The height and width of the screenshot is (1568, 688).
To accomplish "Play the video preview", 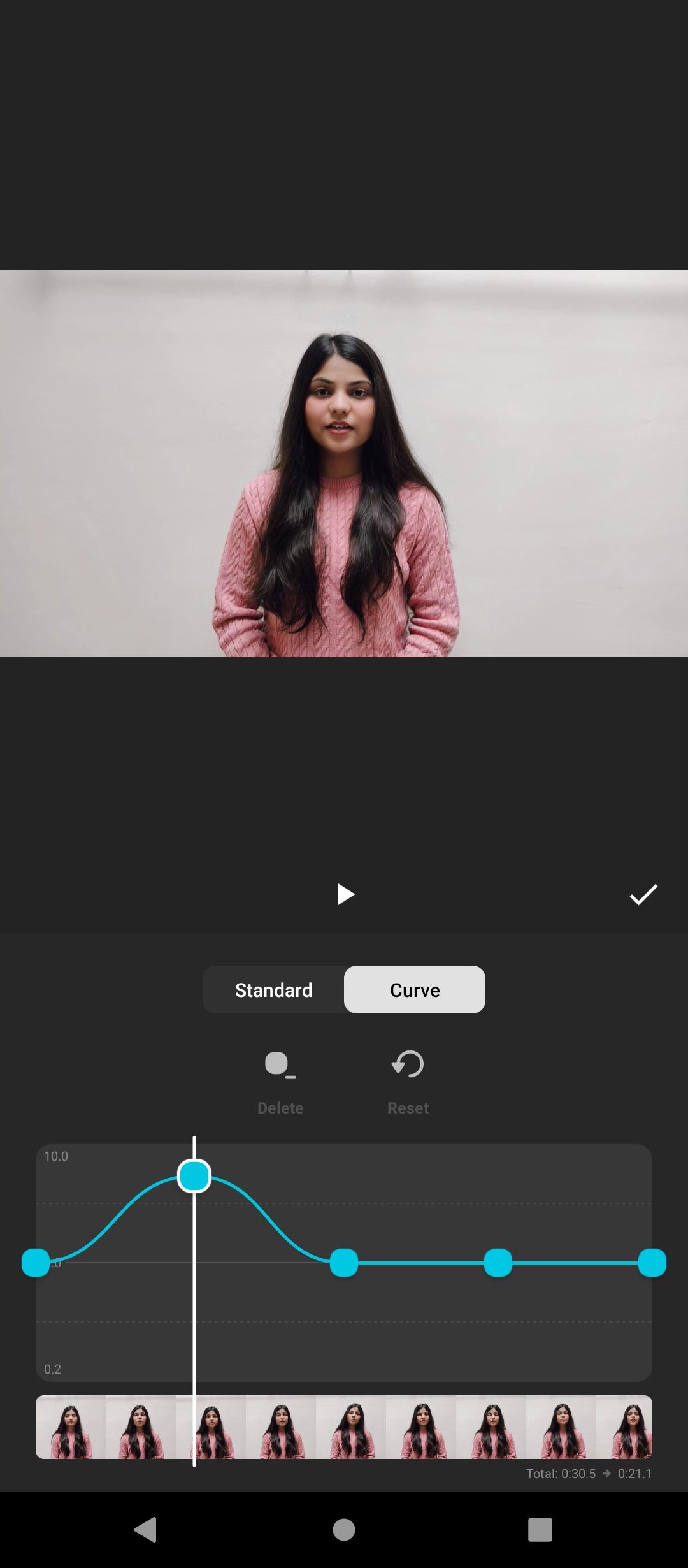I will [345, 894].
